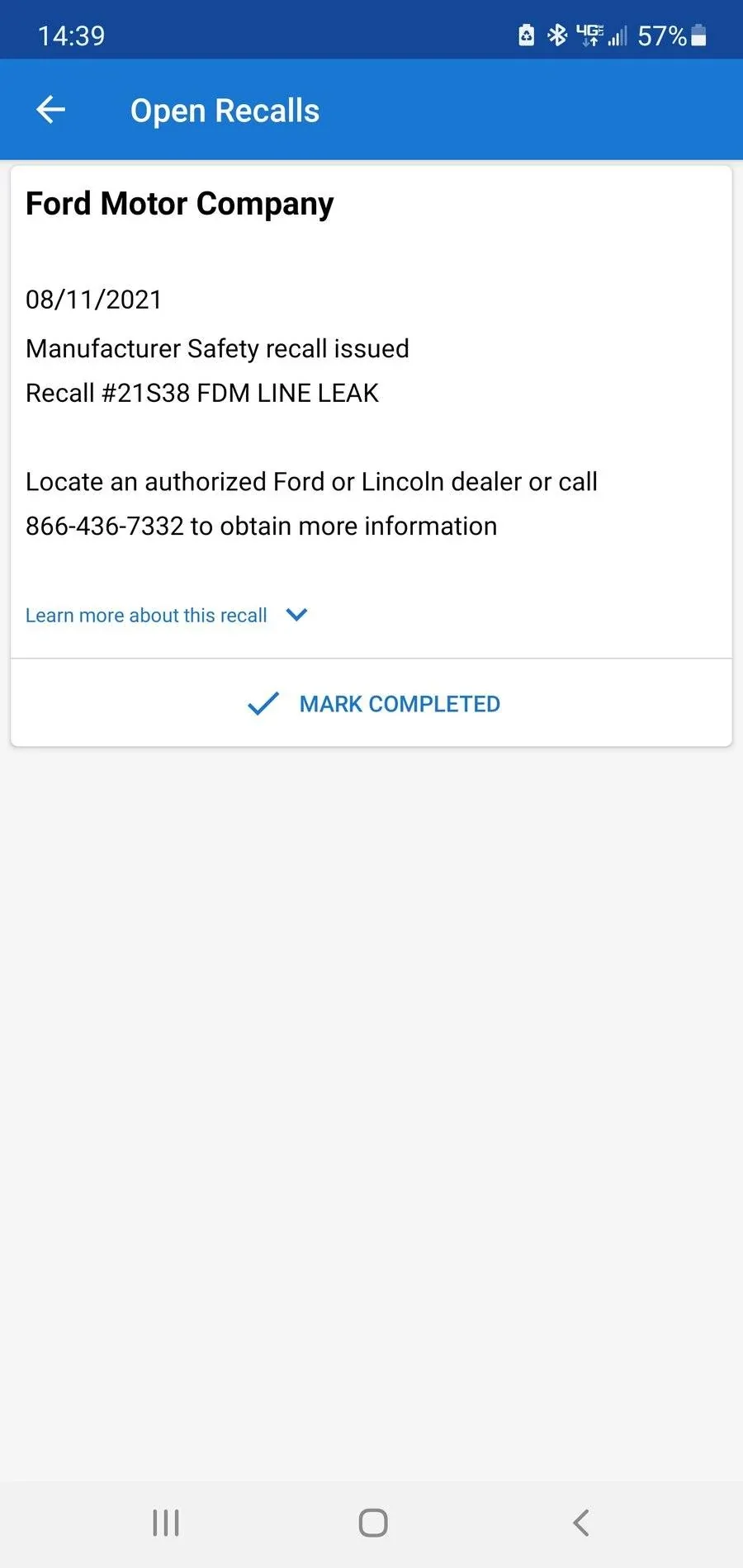The height and width of the screenshot is (1568, 743).
Task: Select the Ford Motor Company recall card header
Action: tap(179, 204)
